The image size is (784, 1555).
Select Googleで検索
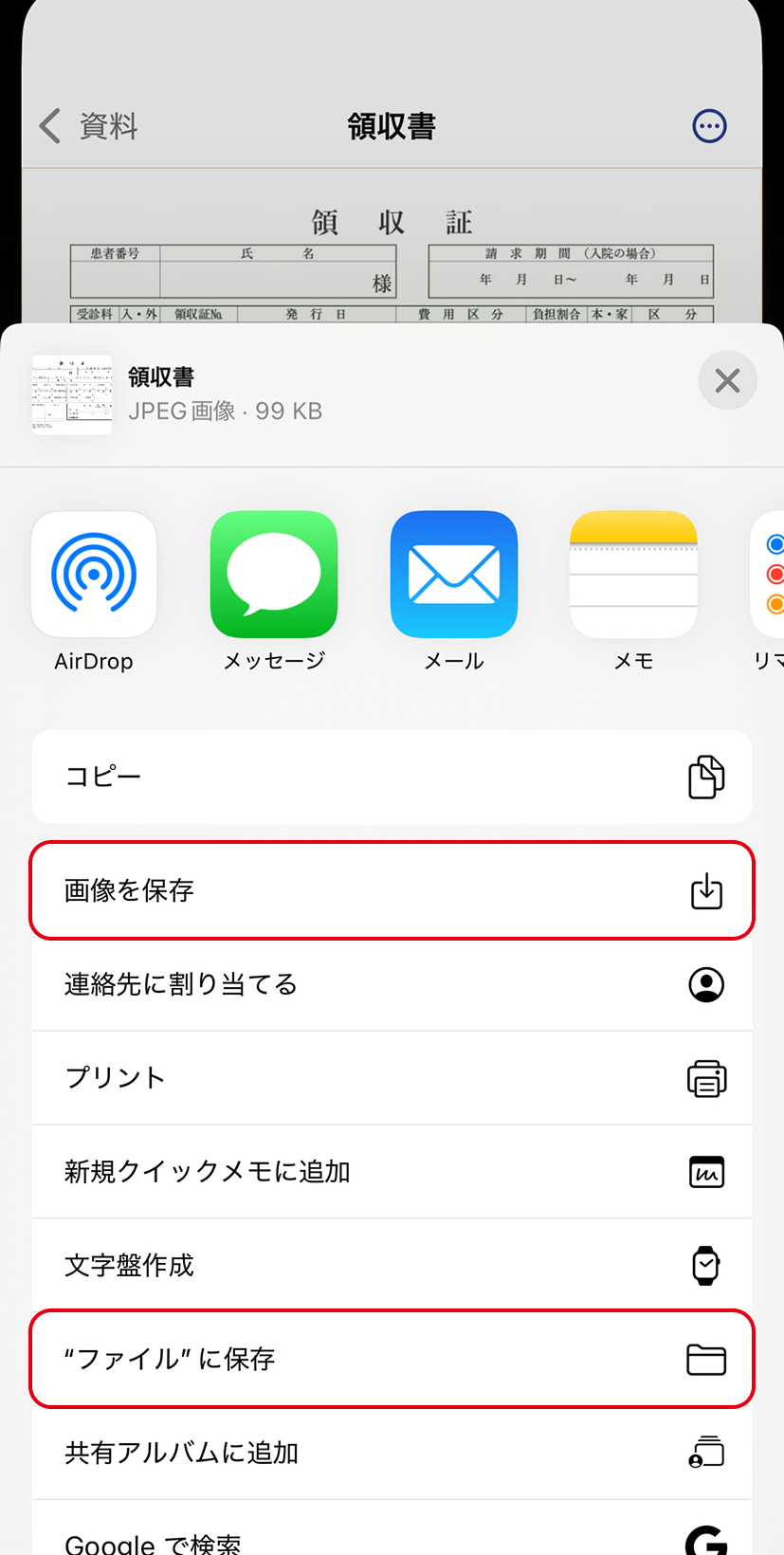392,1528
